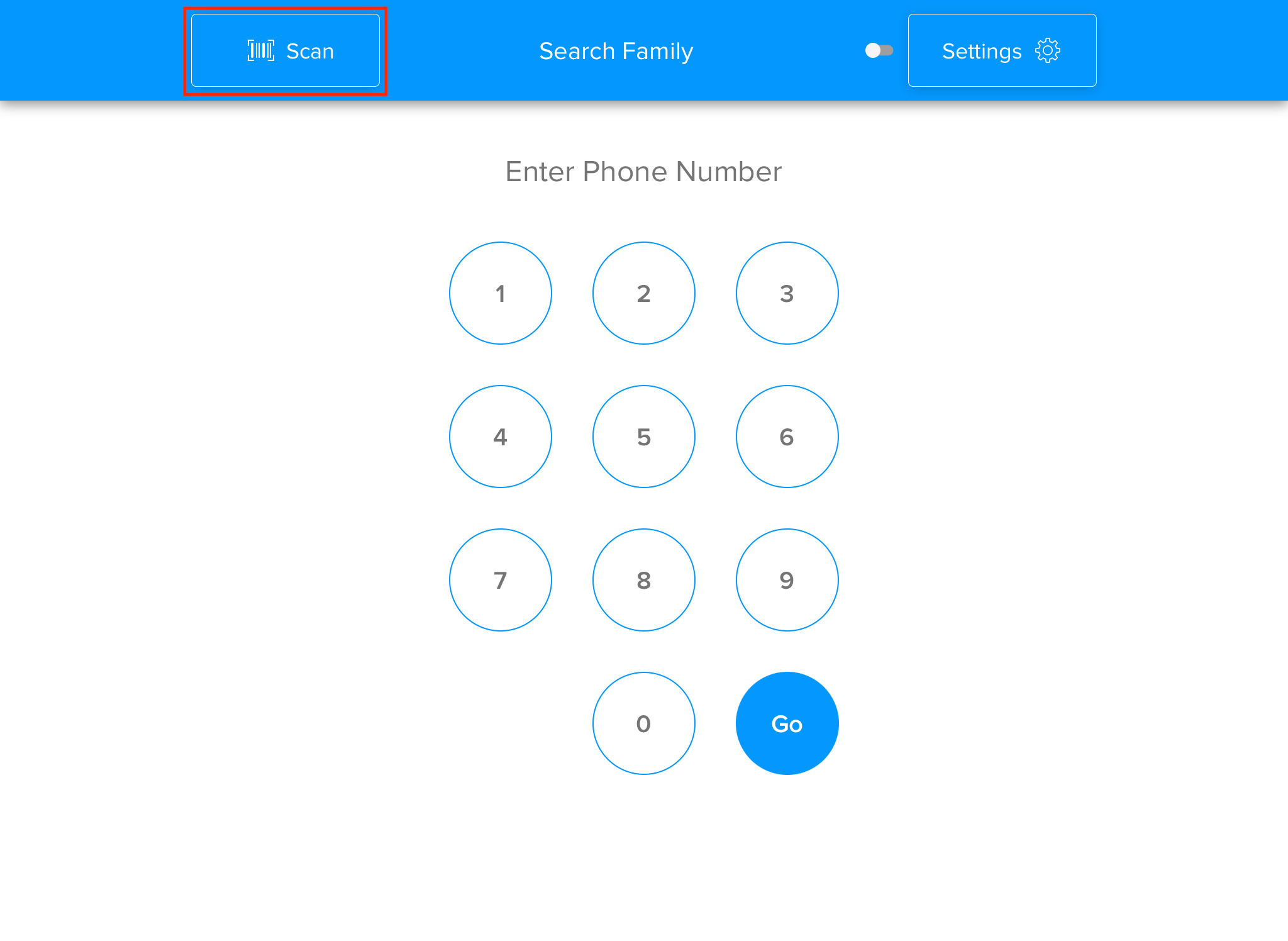The image size is (1288, 941).
Task: Select the 7 key
Action: 501,580
